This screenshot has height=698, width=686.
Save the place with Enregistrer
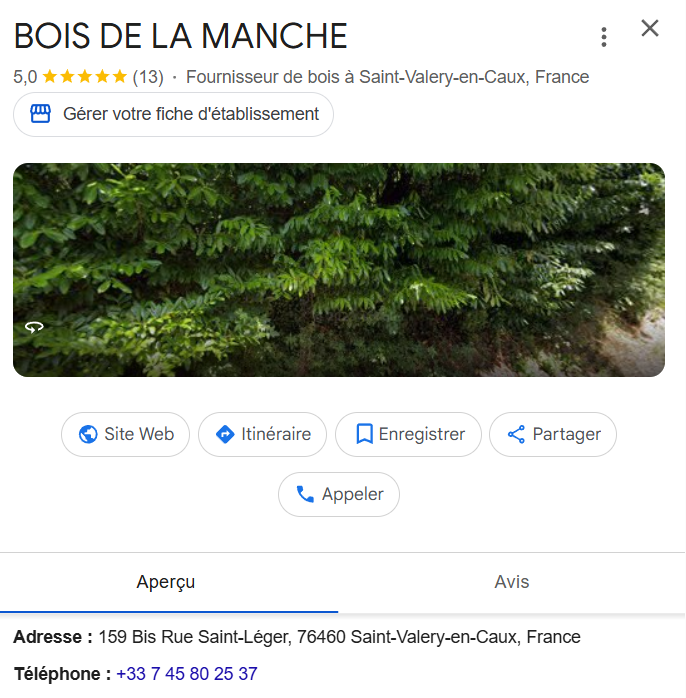pos(408,434)
